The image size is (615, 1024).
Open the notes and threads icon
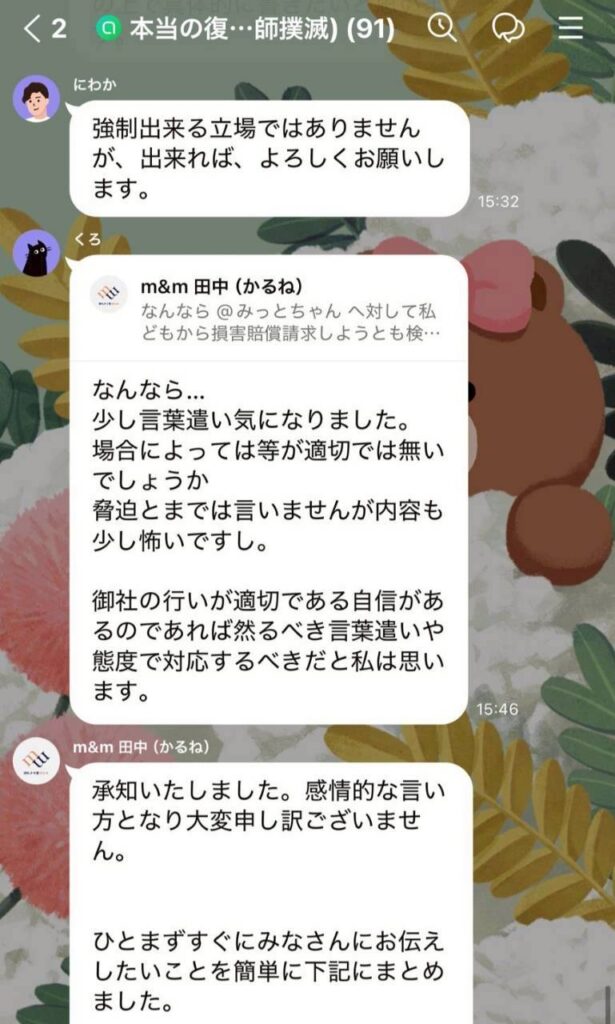pyautogui.click(x=508, y=28)
